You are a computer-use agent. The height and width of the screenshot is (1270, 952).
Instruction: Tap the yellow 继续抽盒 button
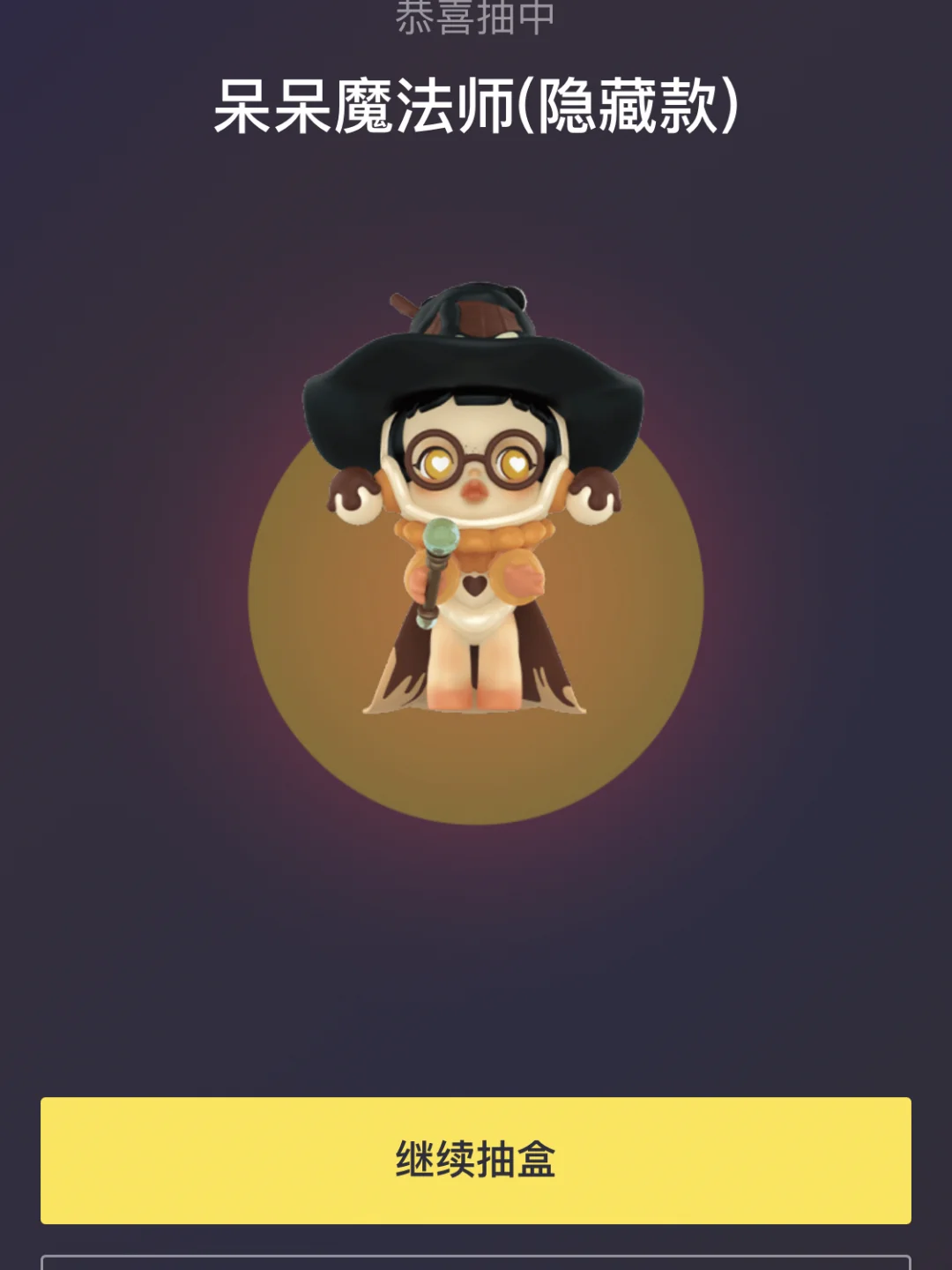pyautogui.click(x=476, y=1160)
